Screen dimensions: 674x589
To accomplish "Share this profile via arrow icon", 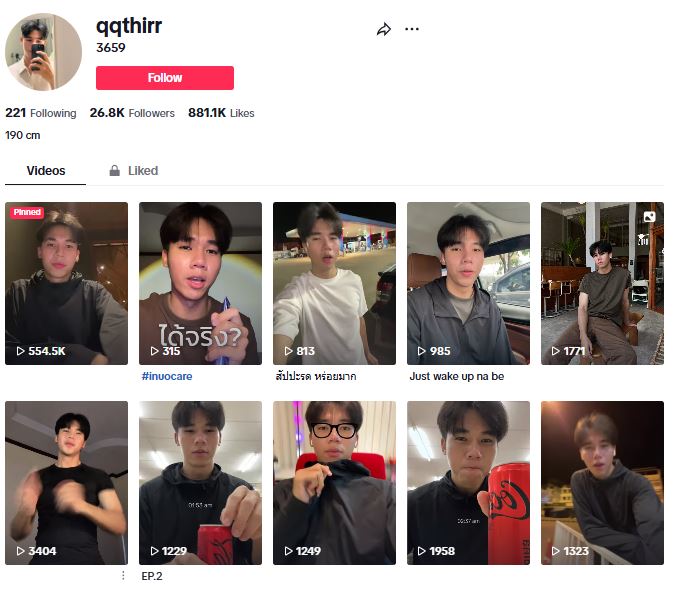I will pyautogui.click(x=384, y=30).
